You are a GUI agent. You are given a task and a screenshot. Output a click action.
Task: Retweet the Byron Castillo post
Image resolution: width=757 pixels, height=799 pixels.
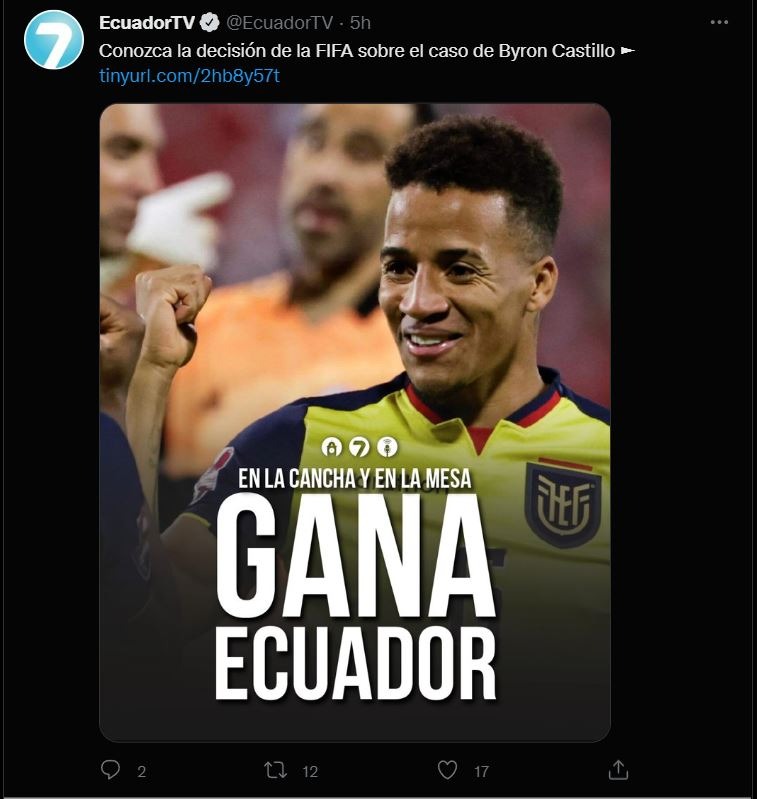tap(275, 770)
